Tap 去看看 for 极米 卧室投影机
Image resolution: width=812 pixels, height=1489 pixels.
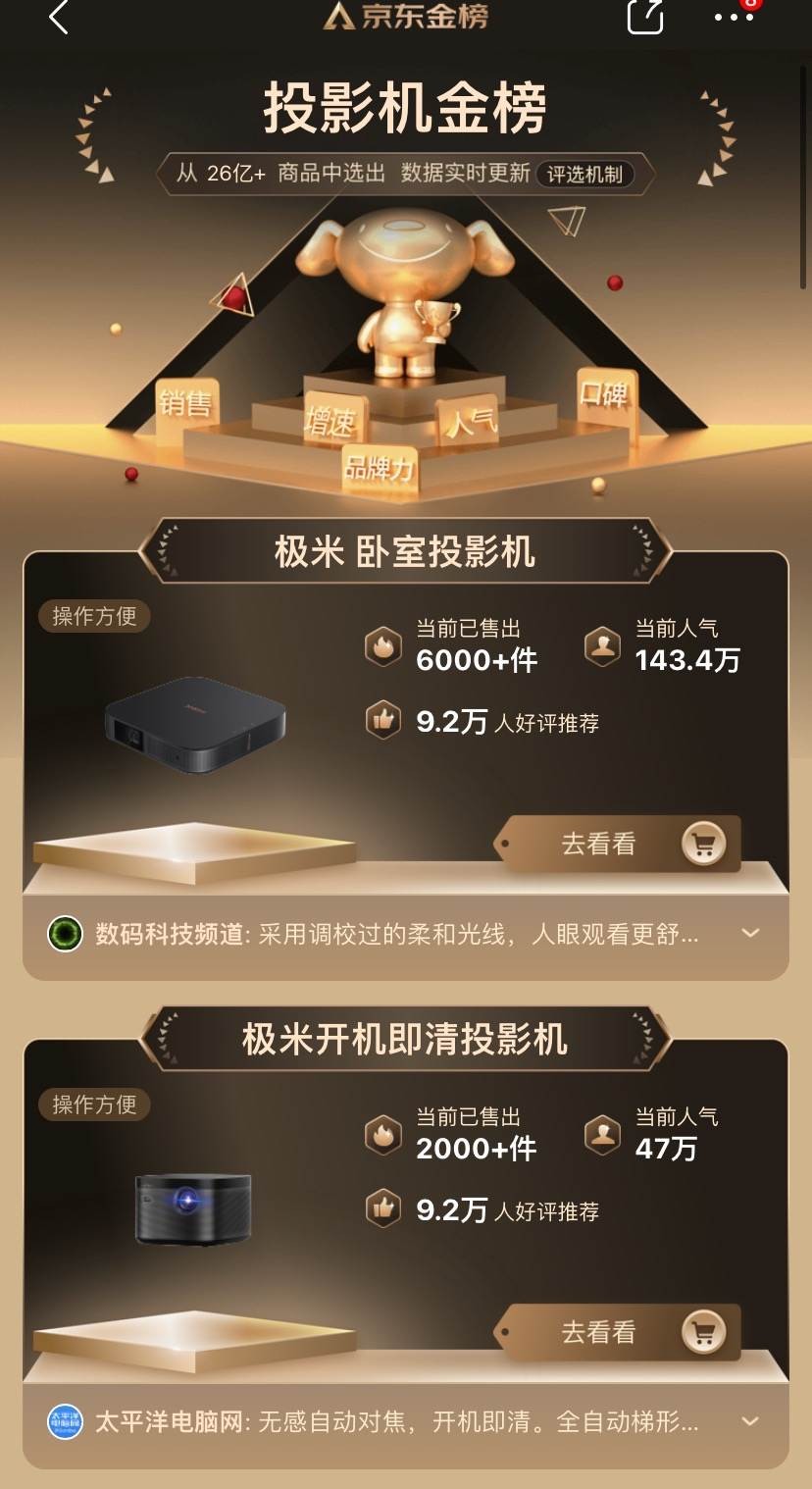619,844
